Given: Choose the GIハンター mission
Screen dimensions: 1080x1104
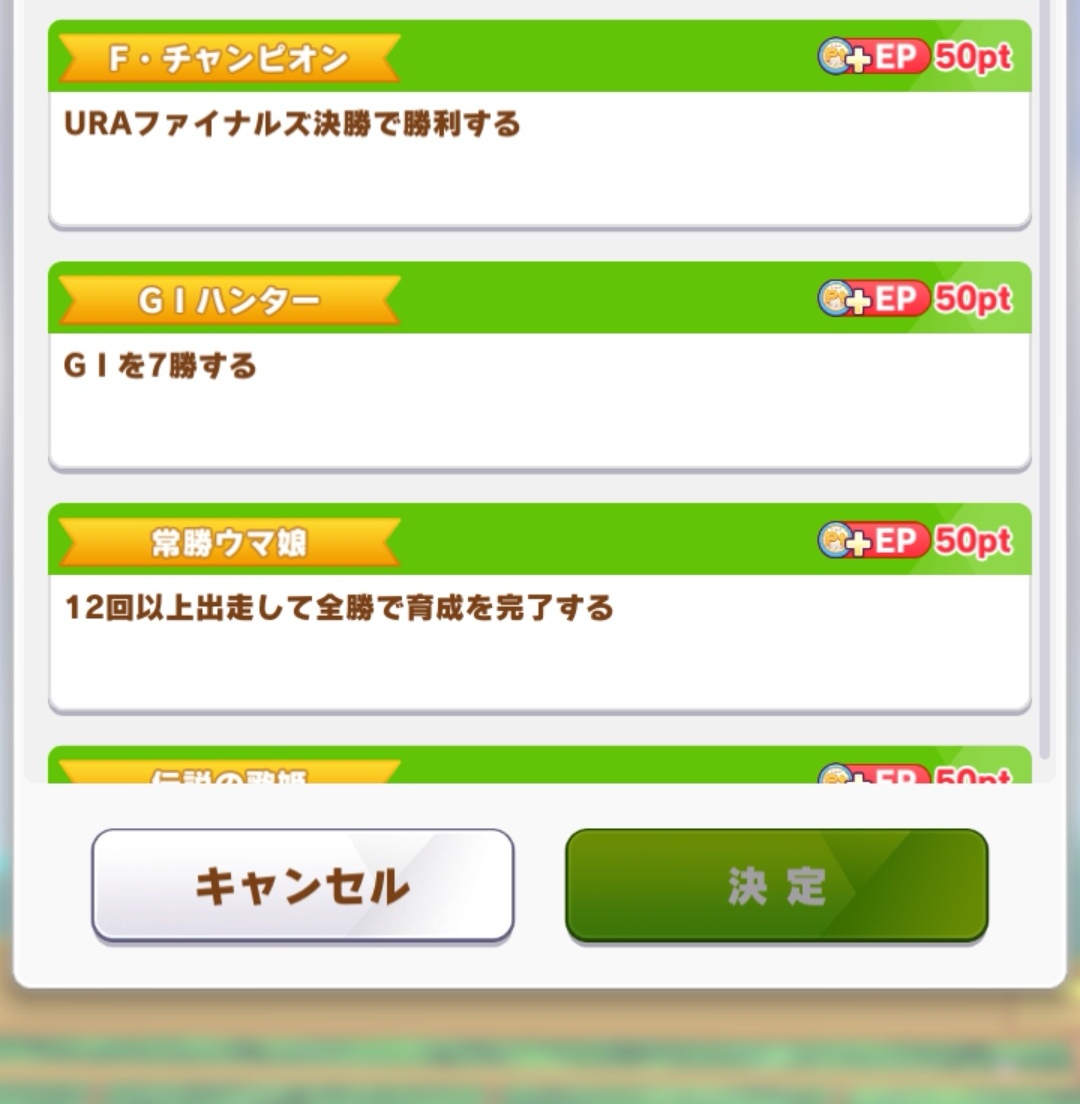Looking at the screenshot, I should 539,367.
